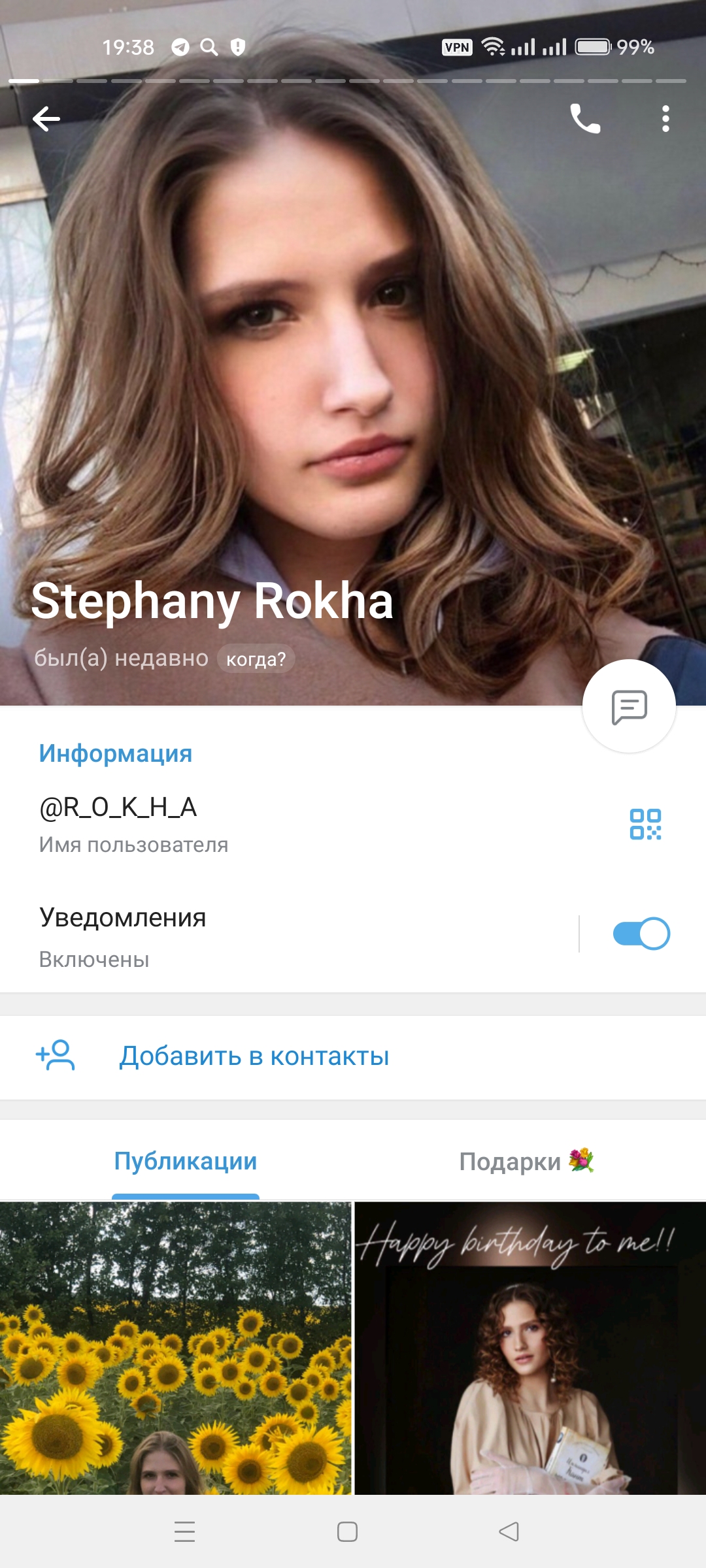Screen dimensions: 706x1568
Task: Tap the system home button
Action: [347, 1531]
